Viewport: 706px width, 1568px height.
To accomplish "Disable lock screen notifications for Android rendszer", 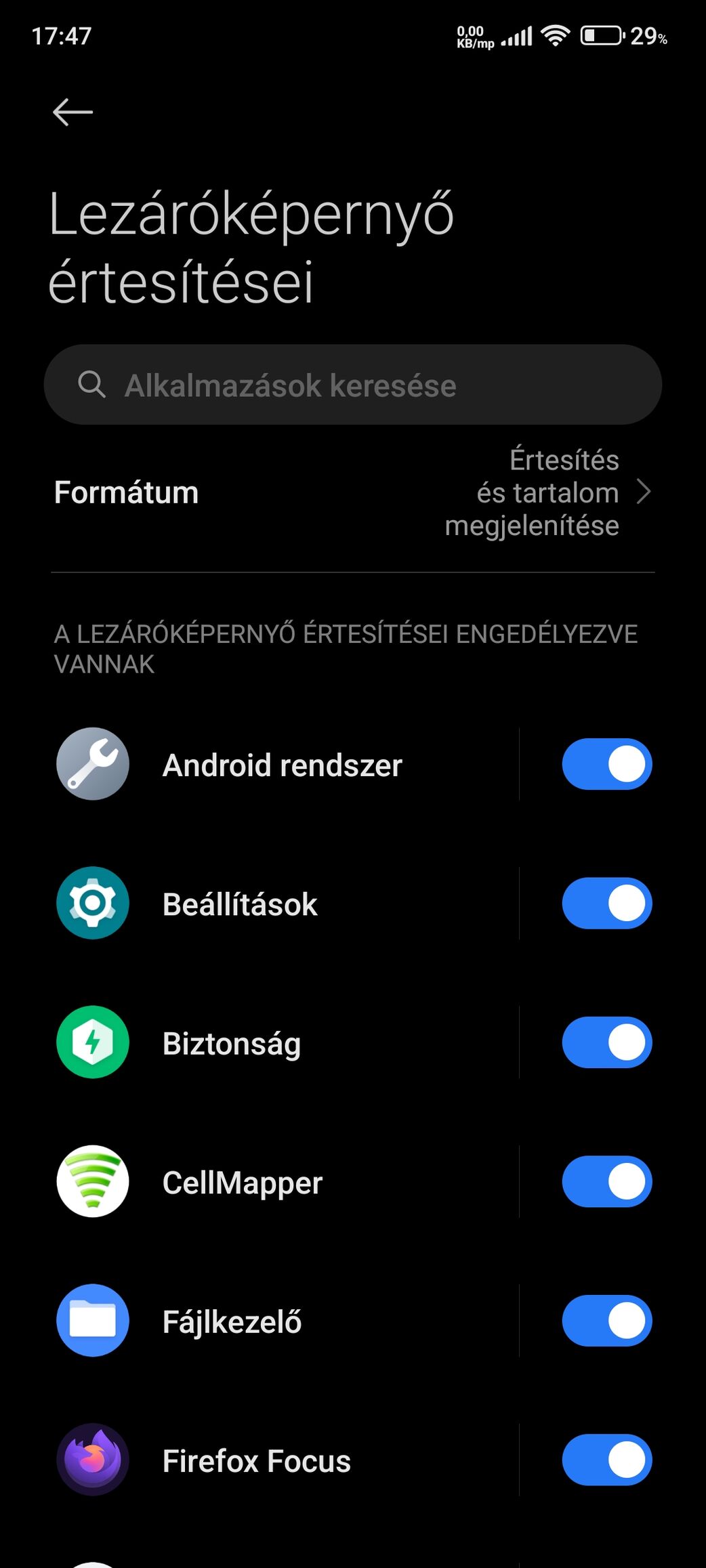I will coord(606,764).
